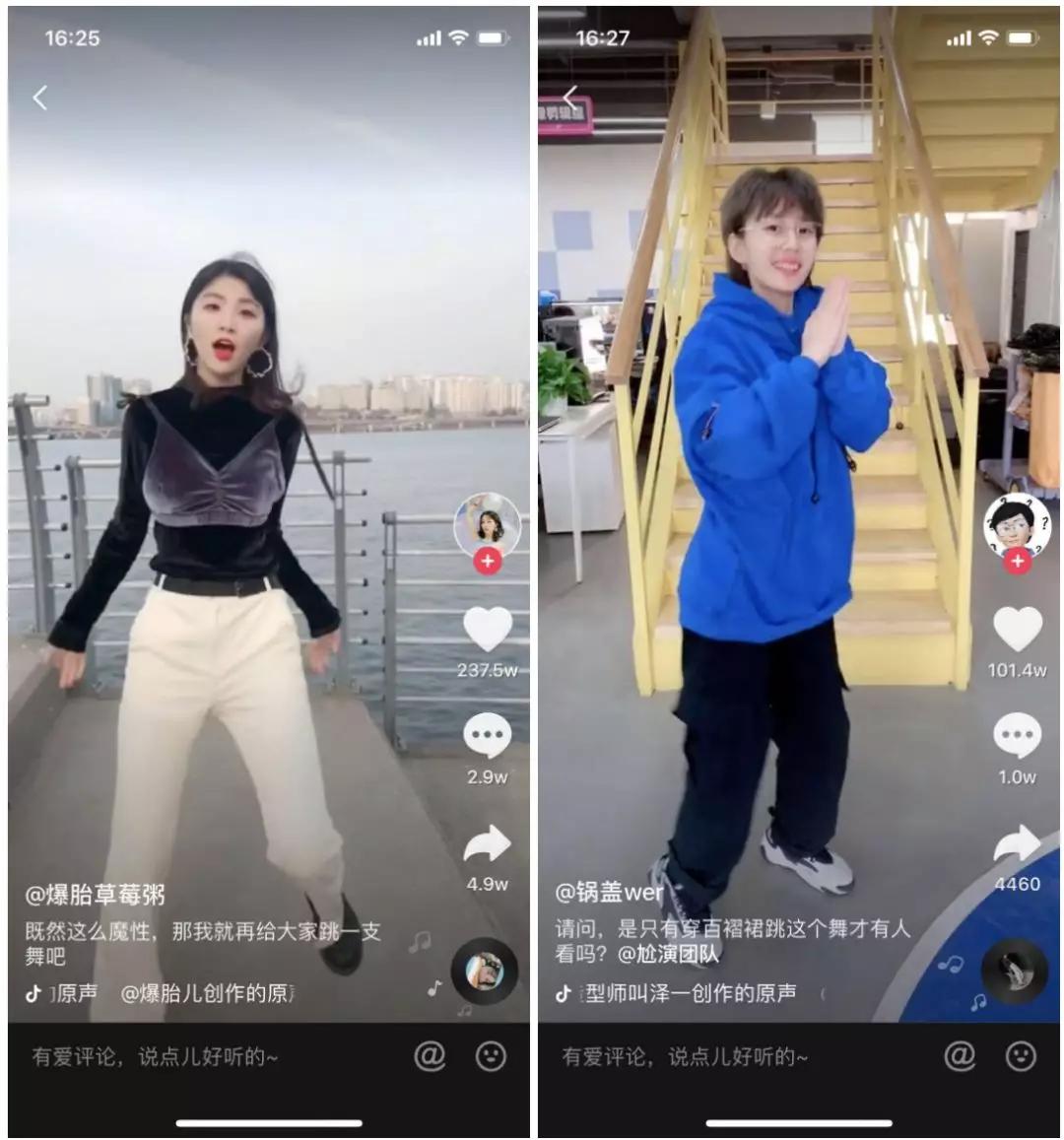
Task: Open the spinning music disc on 爆胎草莓粥's video
Action: point(484,972)
